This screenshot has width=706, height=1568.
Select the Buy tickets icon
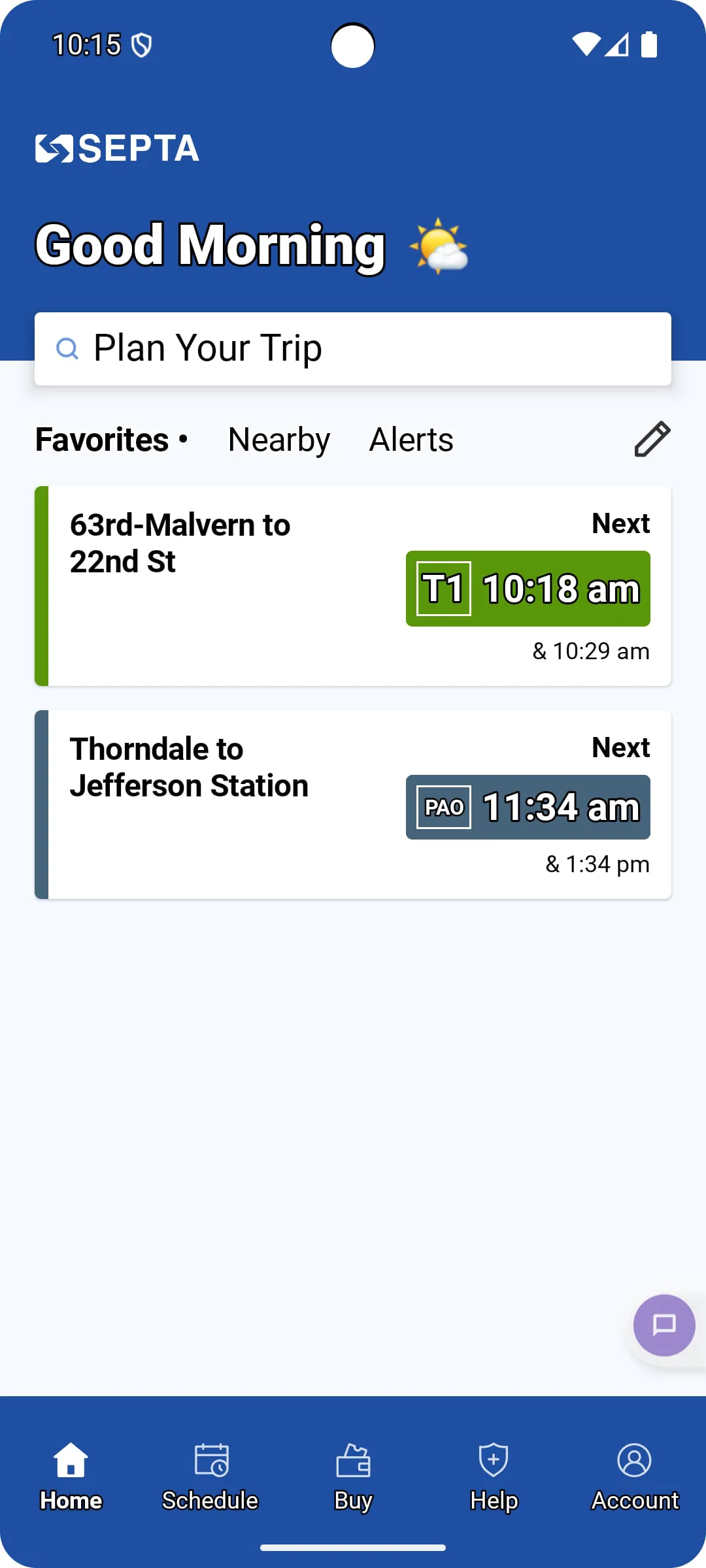point(352,1477)
